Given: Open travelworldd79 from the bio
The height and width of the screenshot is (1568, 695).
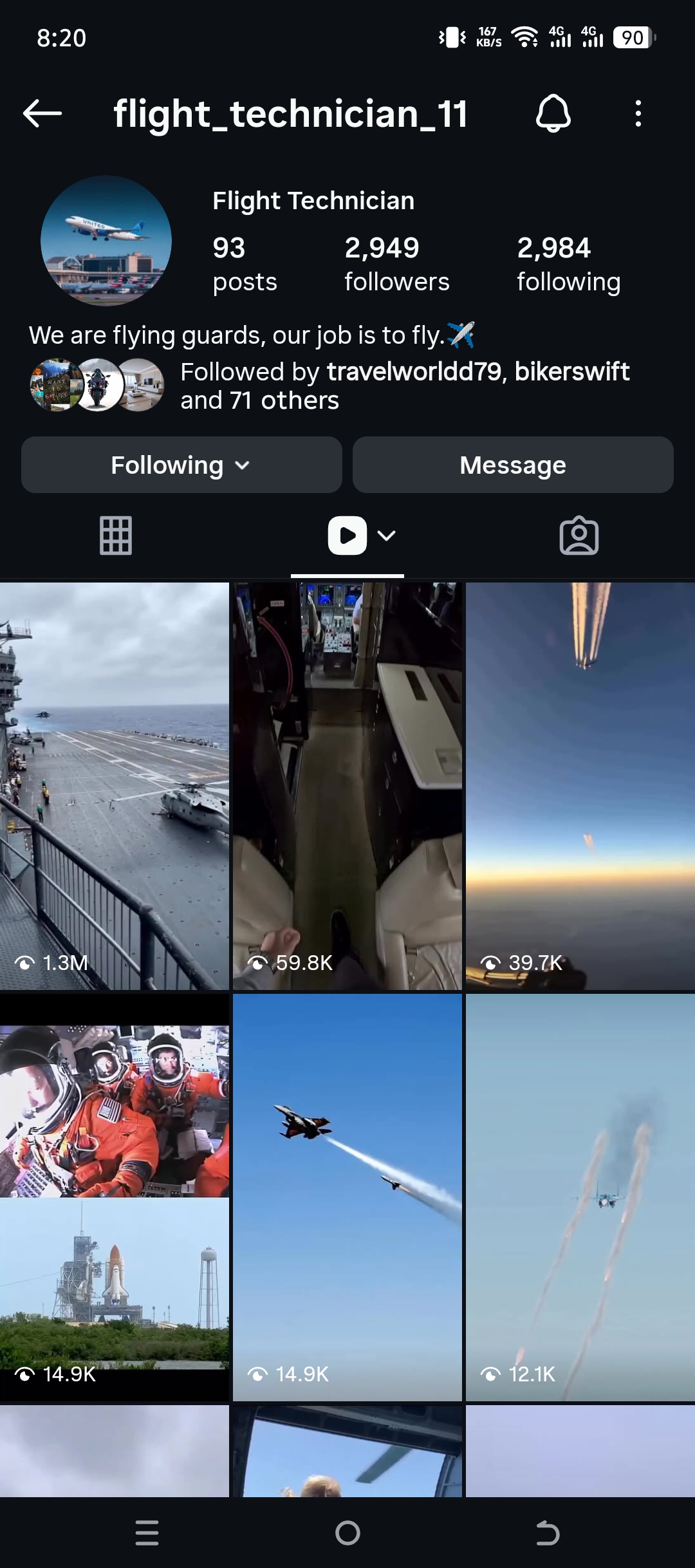Looking at the screenshot, I should pos(415,372).
